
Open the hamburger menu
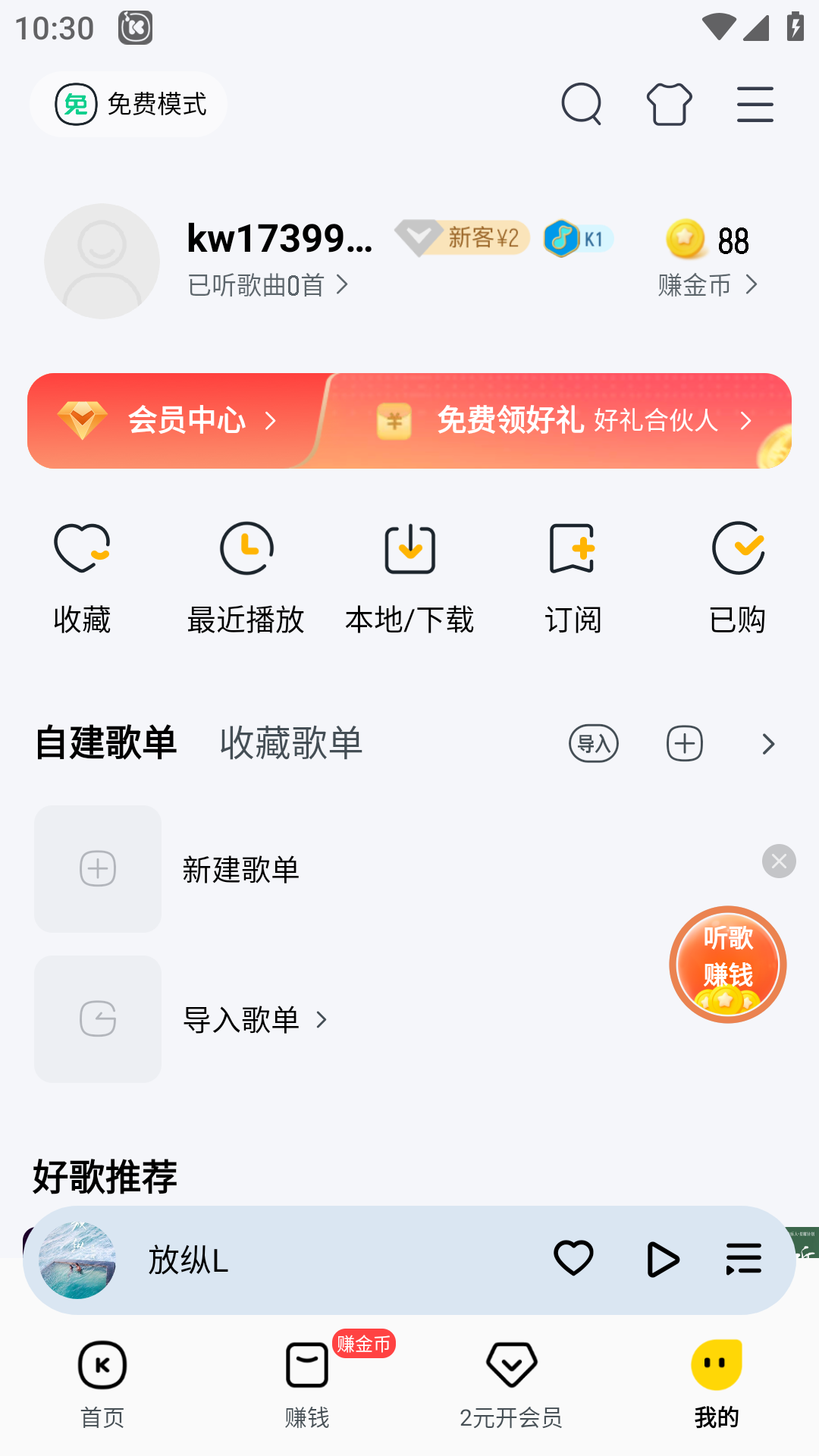pyautogui.click(x=755, y=104)
